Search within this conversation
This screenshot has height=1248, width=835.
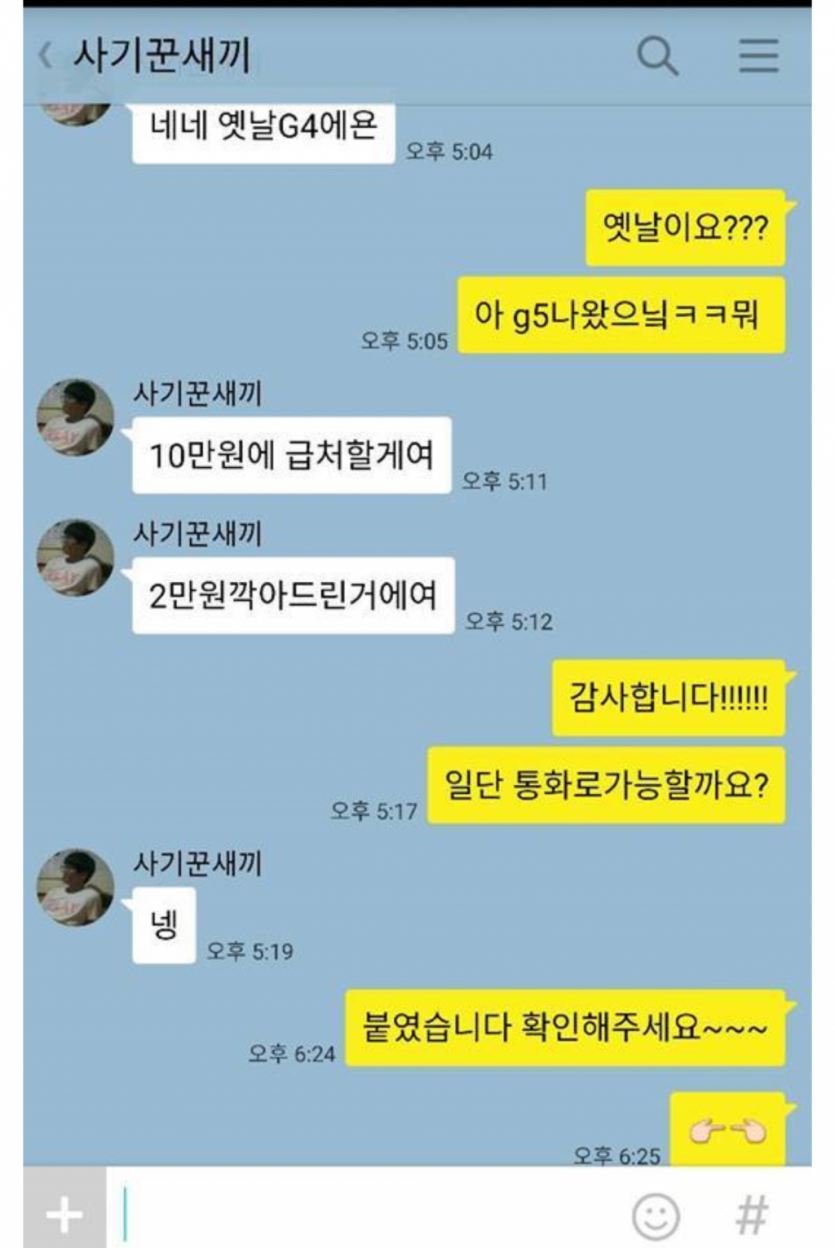(x=657, y=57)
